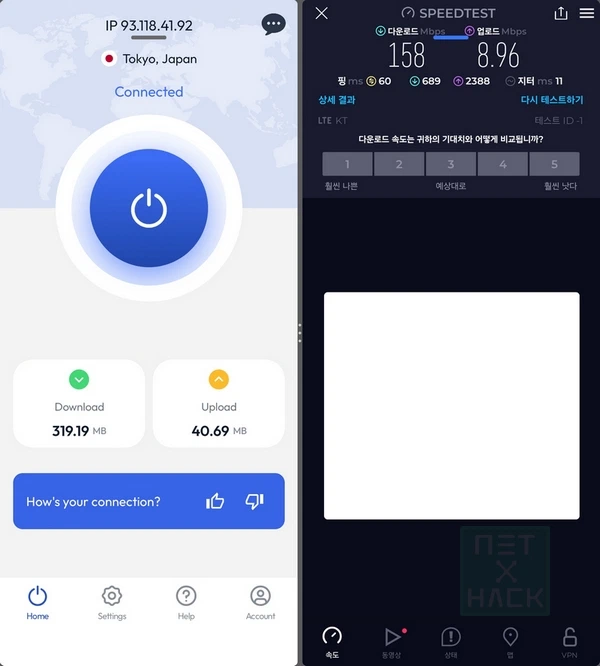Rate download speed as 3

450,164
